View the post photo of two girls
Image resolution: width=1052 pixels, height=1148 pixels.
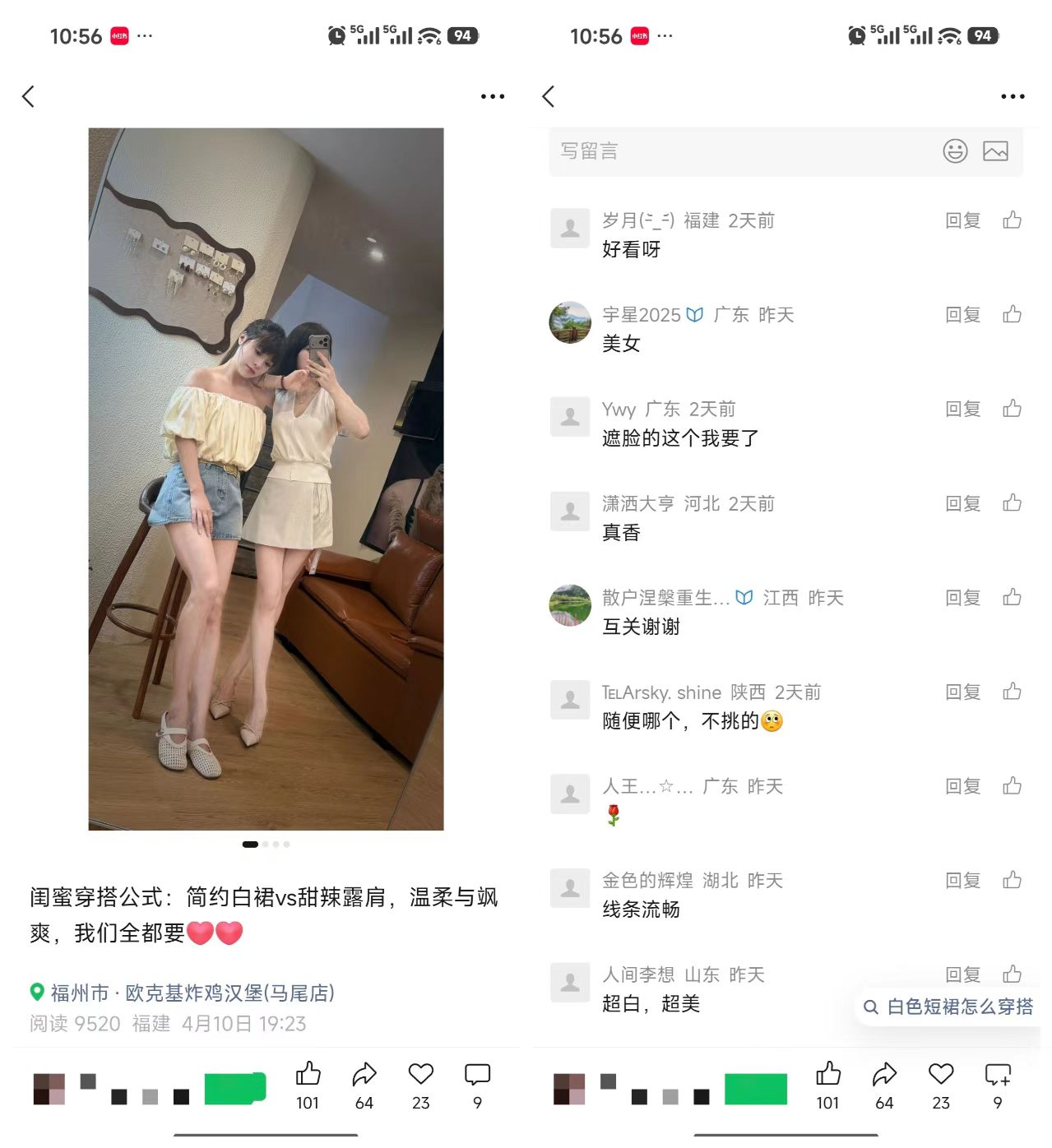266,479
